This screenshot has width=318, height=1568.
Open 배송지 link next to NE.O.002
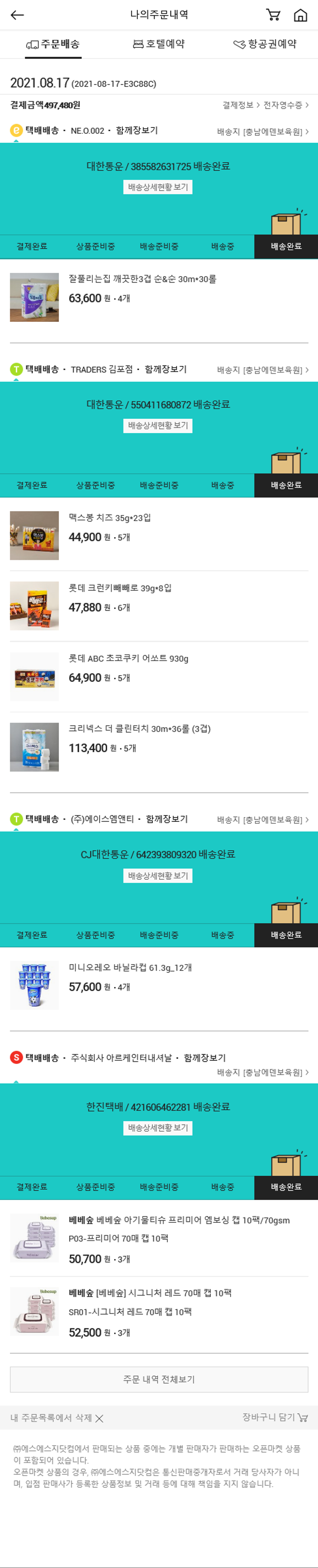point(262,131)
